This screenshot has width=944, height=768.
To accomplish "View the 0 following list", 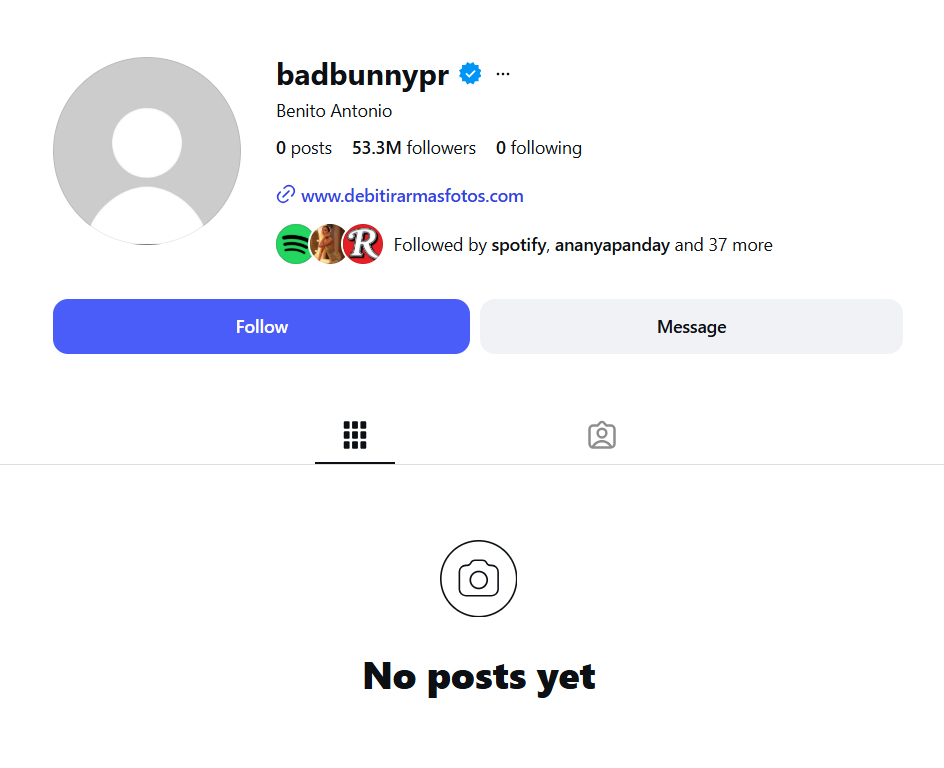I will (x=539, y=148).
